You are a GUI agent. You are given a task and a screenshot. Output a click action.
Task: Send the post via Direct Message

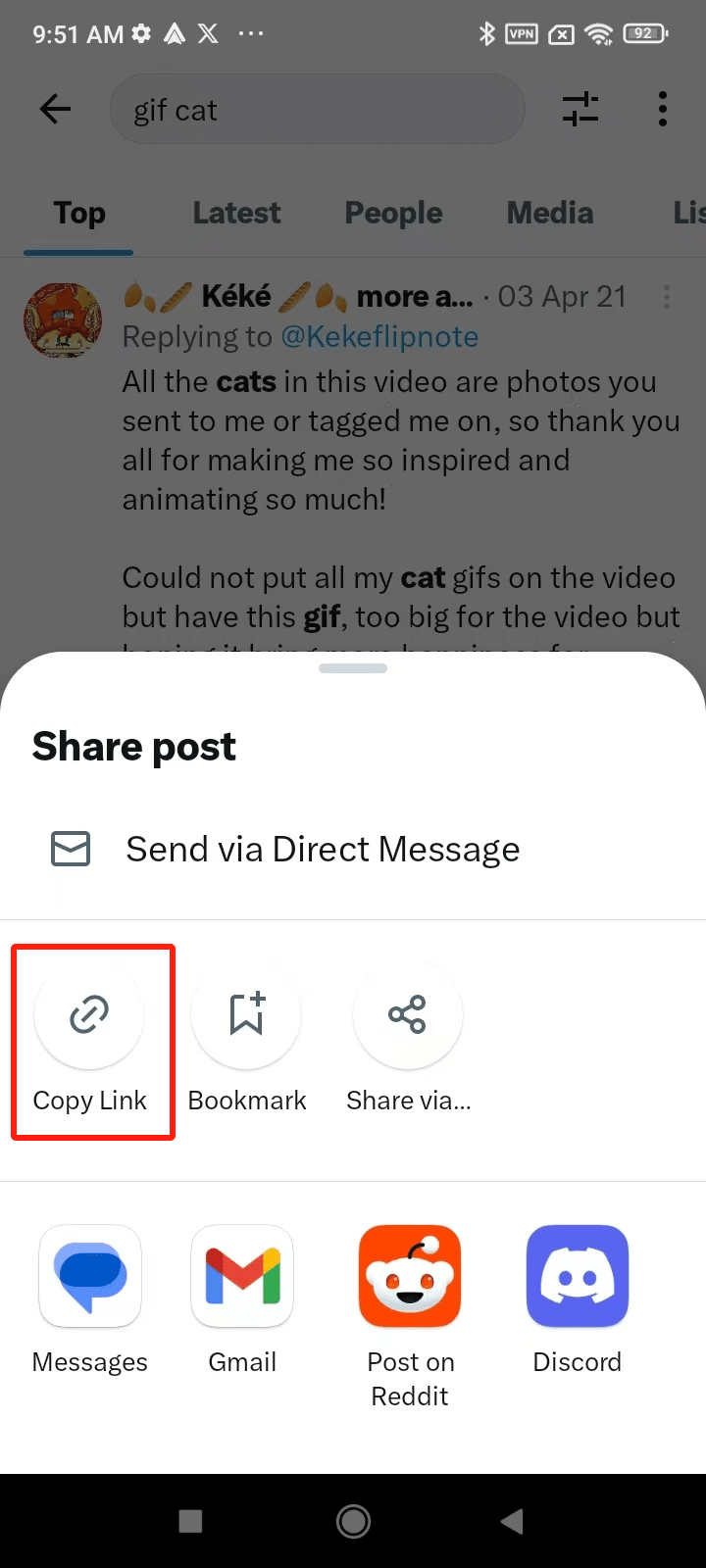click(x=323, y=849)
